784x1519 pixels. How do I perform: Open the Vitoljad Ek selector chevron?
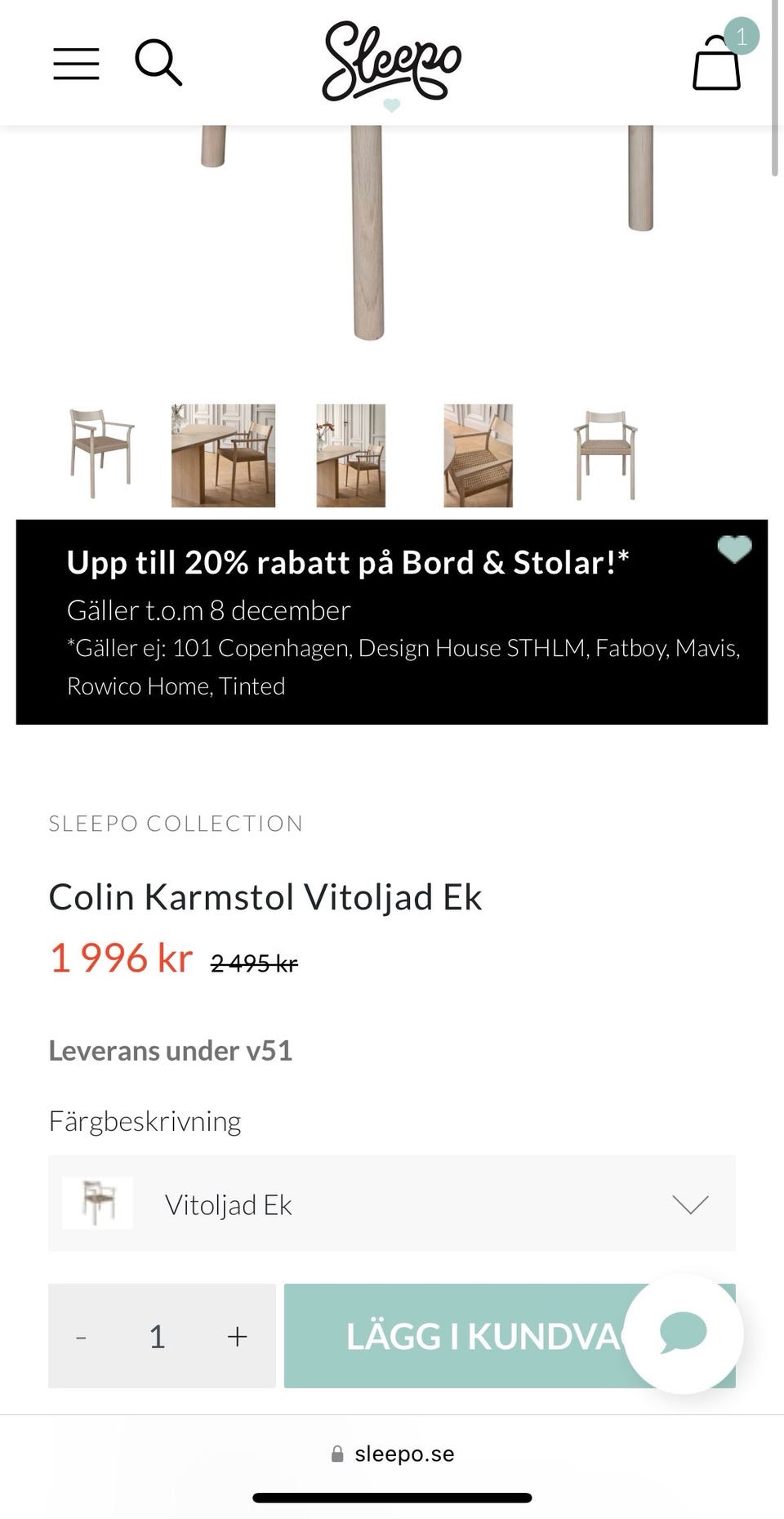click(x=690, y=1203)
